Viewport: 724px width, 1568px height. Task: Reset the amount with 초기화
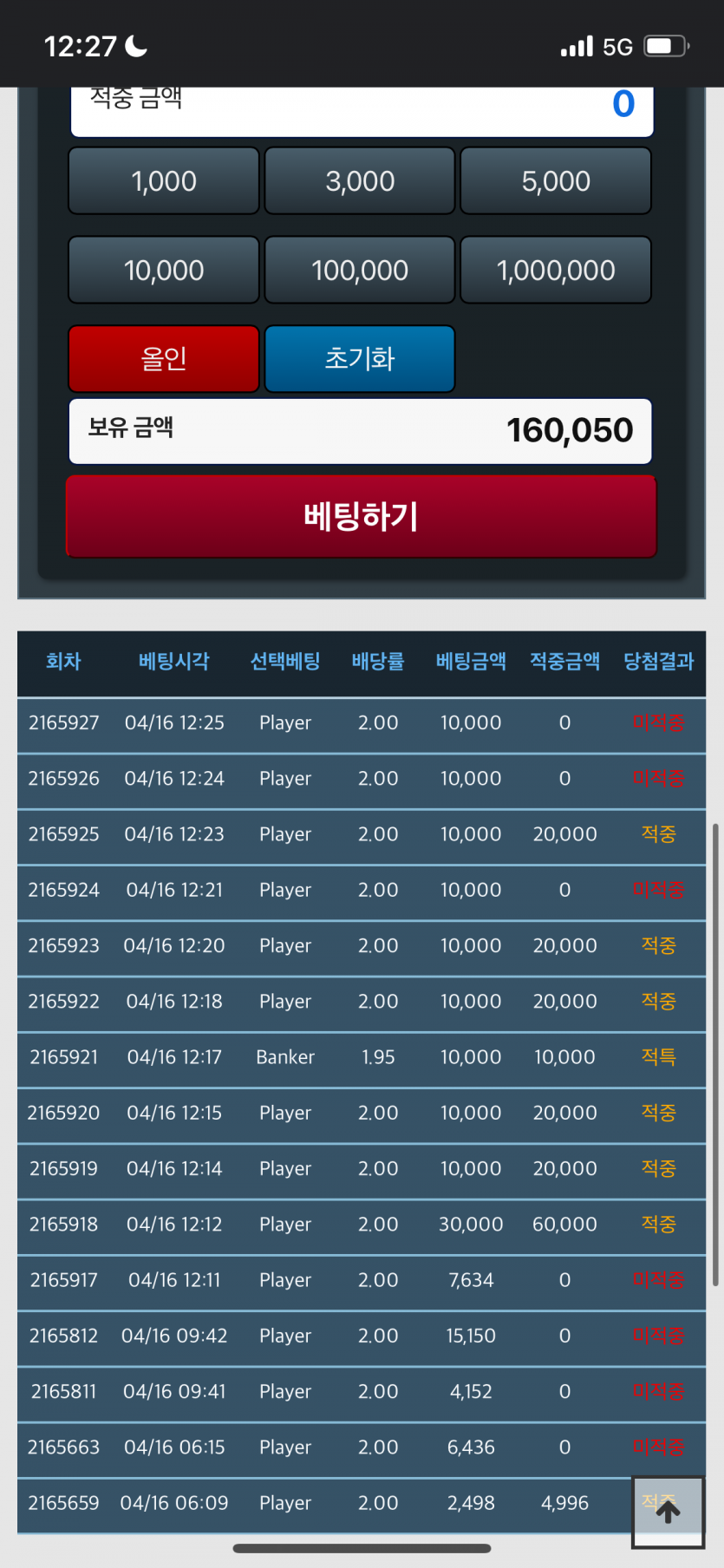click(360, 359)
